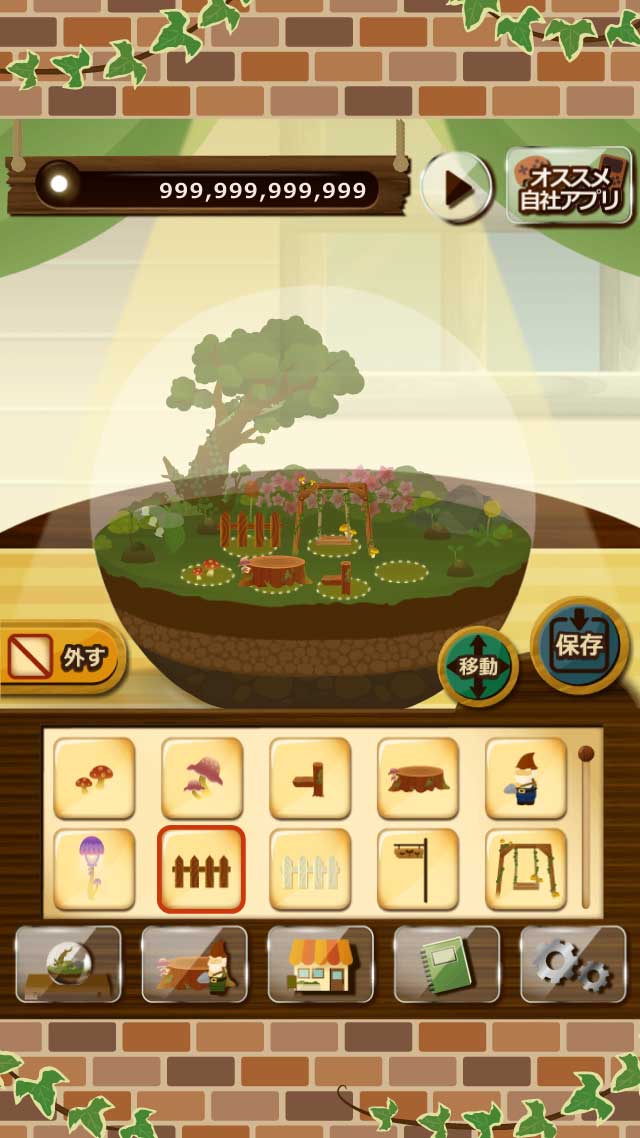Pick the tree stump item
Viewport: 640px width, 1138px height.
coord(418,778)
